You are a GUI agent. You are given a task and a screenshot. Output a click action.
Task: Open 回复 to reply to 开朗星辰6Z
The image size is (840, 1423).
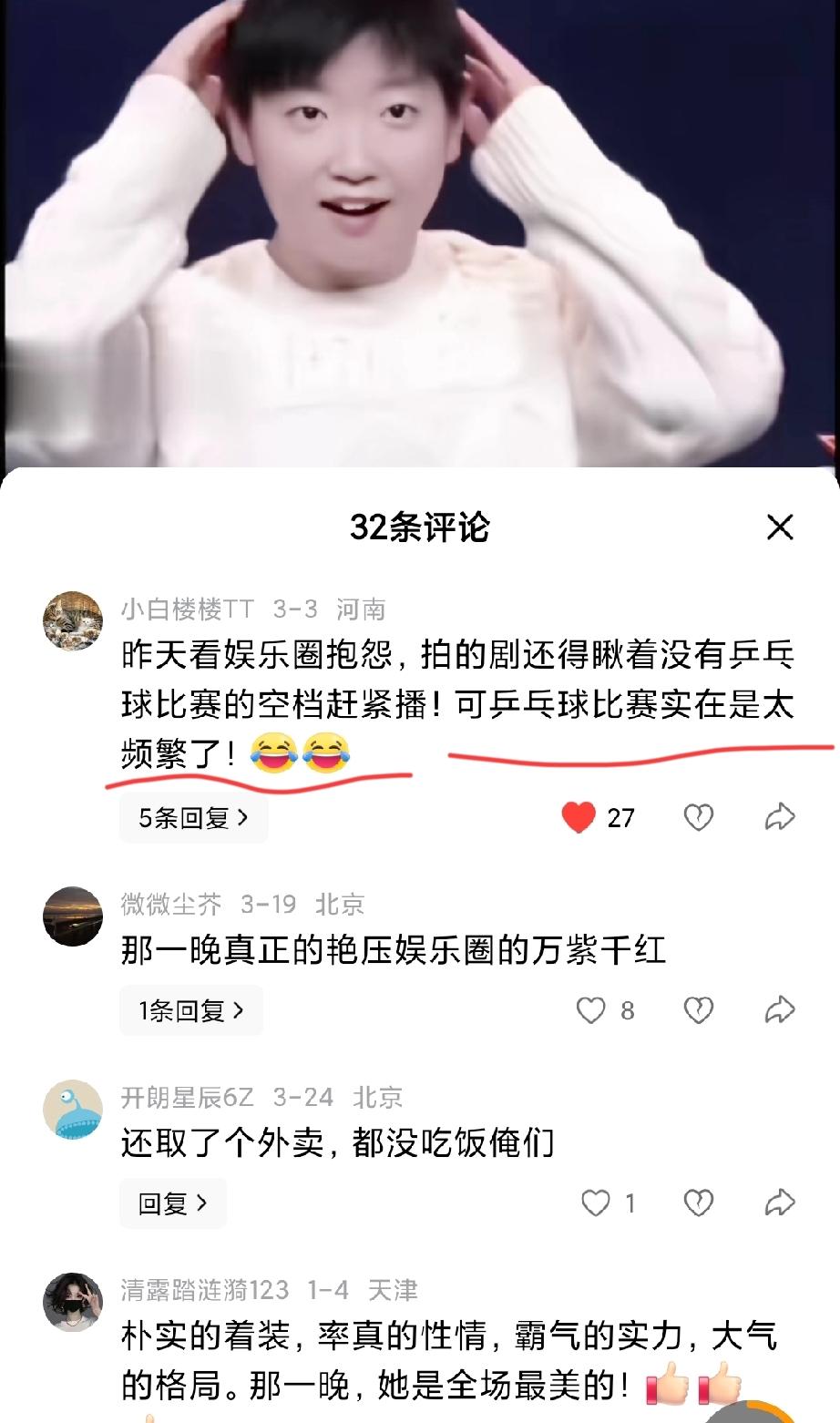(173, 1203)
